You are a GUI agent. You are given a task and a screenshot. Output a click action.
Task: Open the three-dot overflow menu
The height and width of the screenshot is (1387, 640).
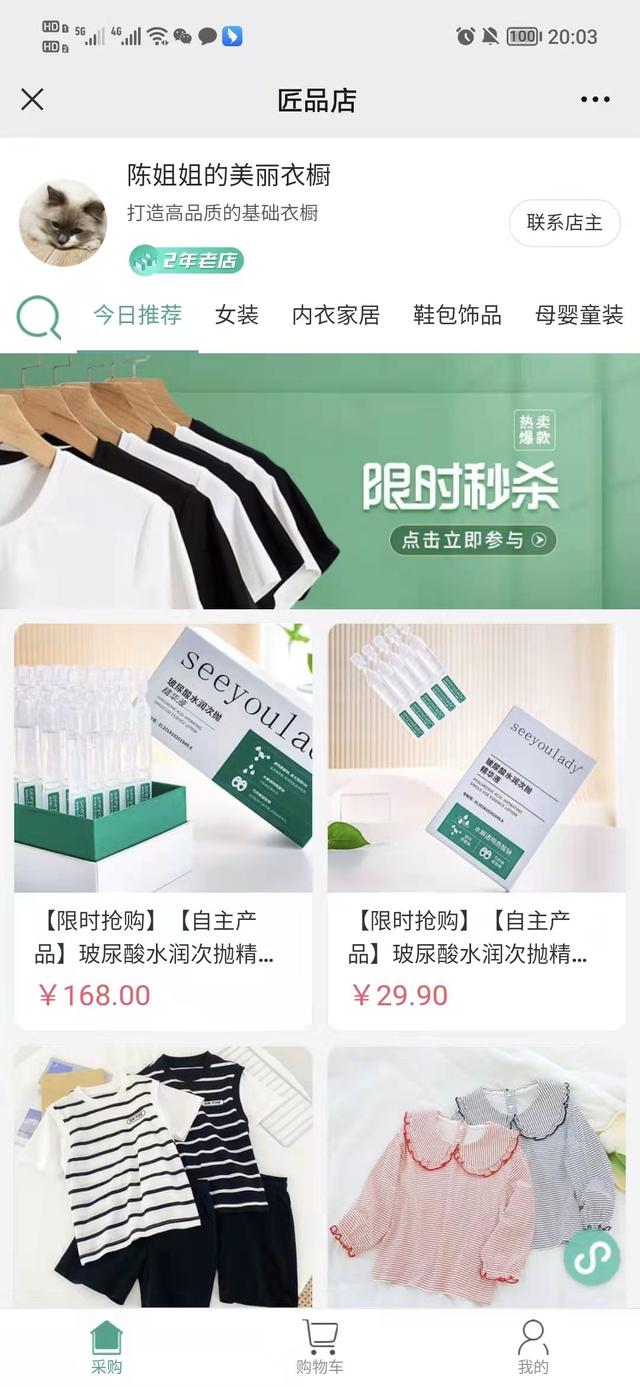pyautogui.click(x=595, y=100)
